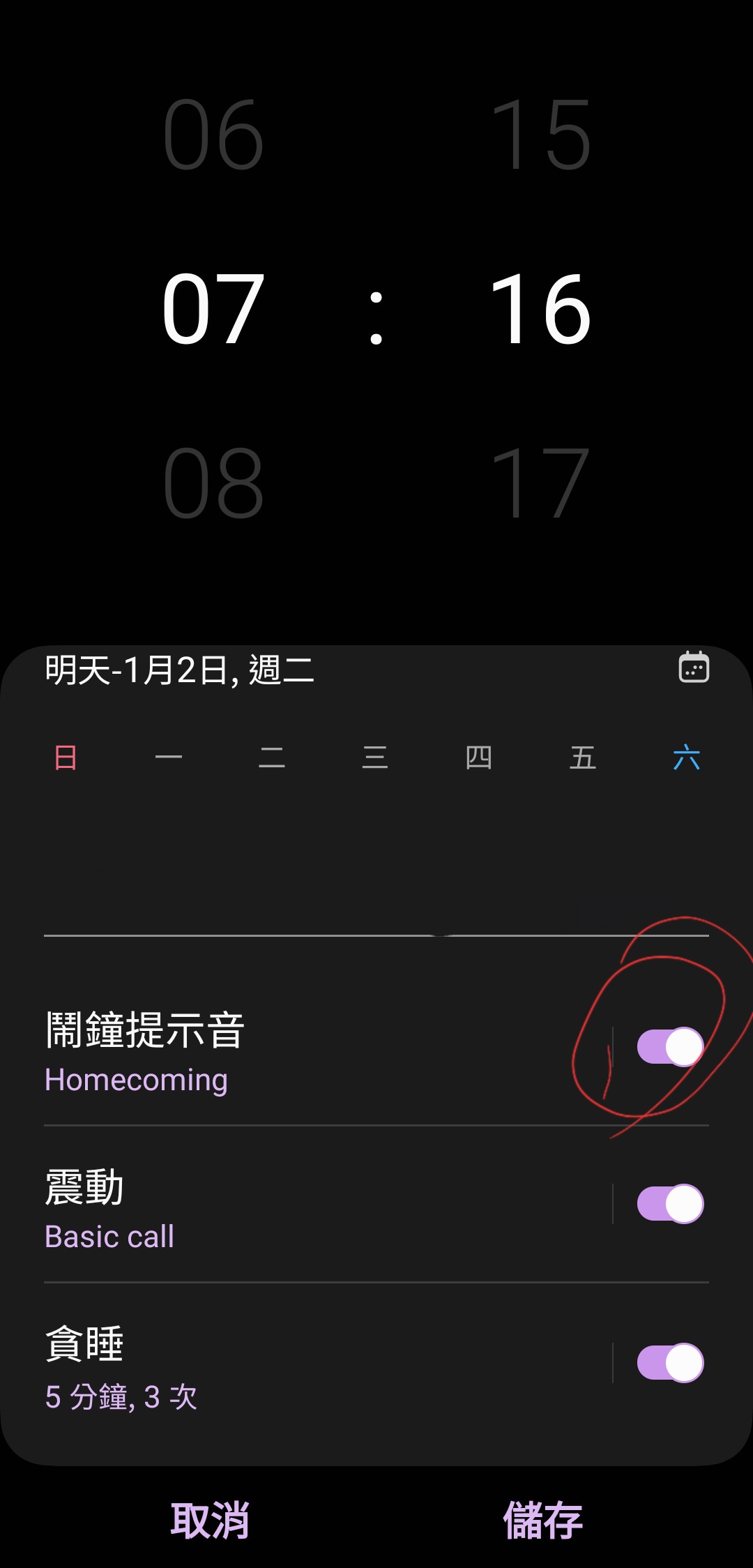Tap 取消 to cancel the alarm

[210, 1521]
